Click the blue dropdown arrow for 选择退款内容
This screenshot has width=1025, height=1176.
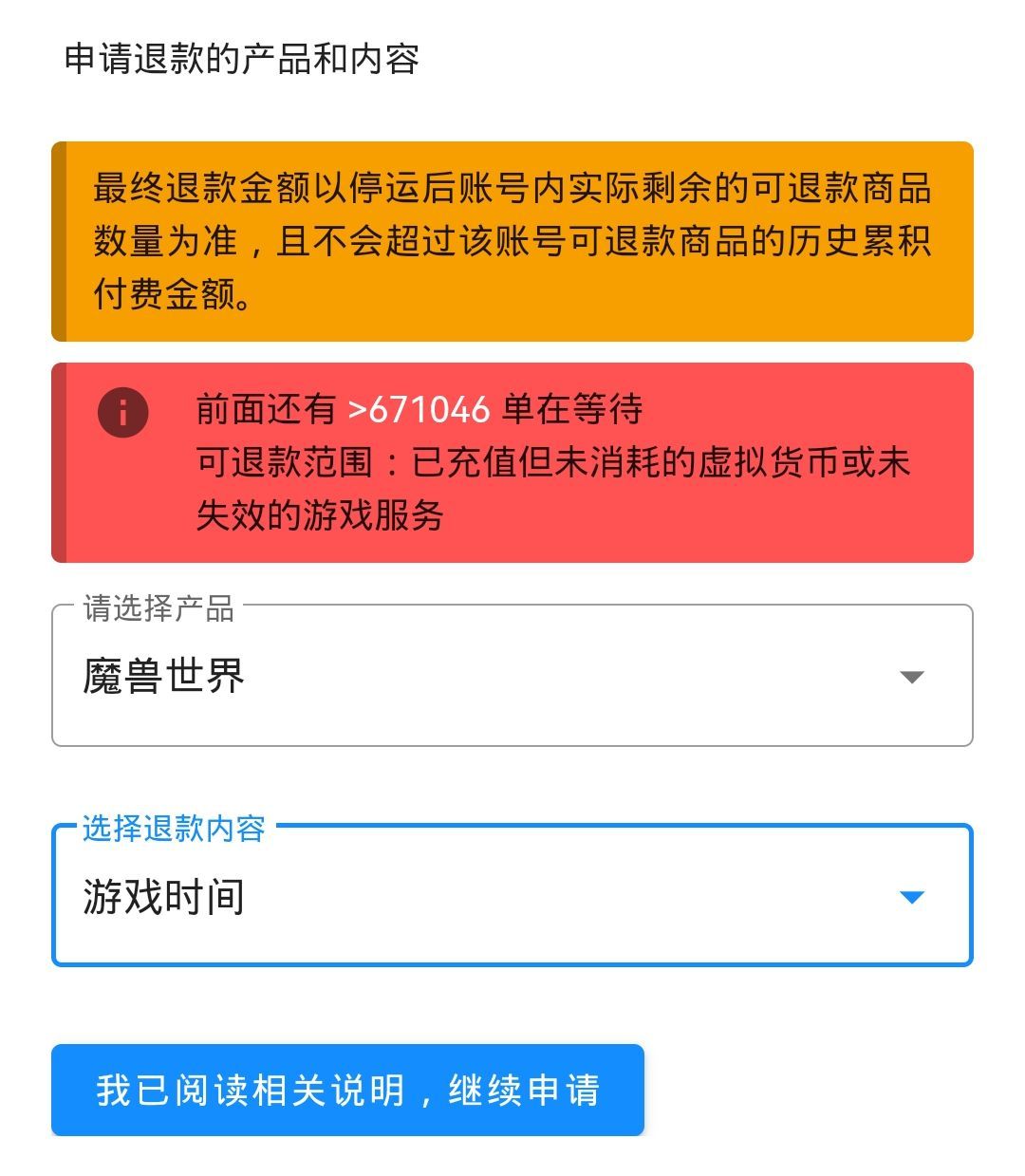coord(911,895)
